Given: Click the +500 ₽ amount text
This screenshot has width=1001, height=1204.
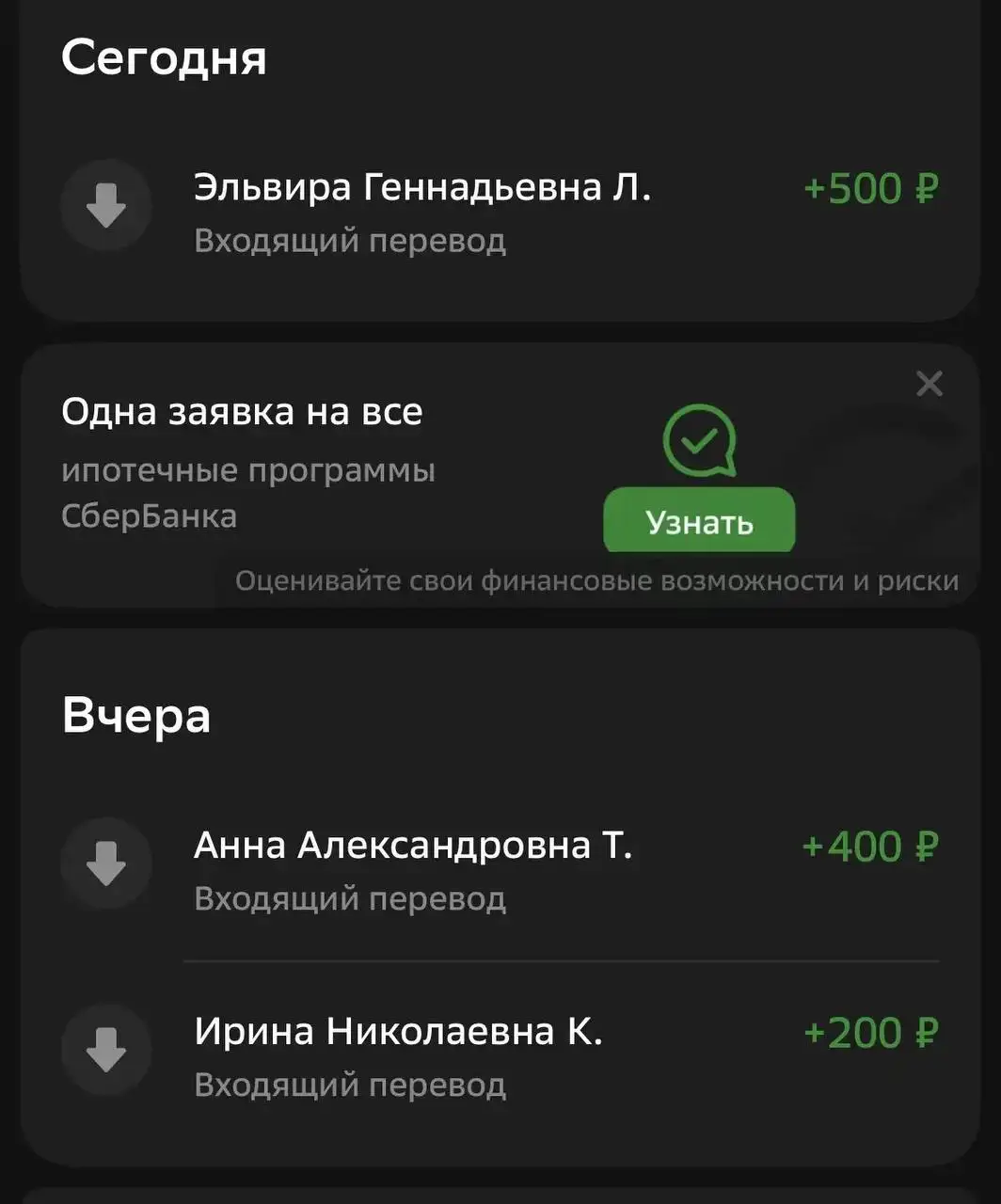Looking at the screenshot, I should click(x=869, y=187).
